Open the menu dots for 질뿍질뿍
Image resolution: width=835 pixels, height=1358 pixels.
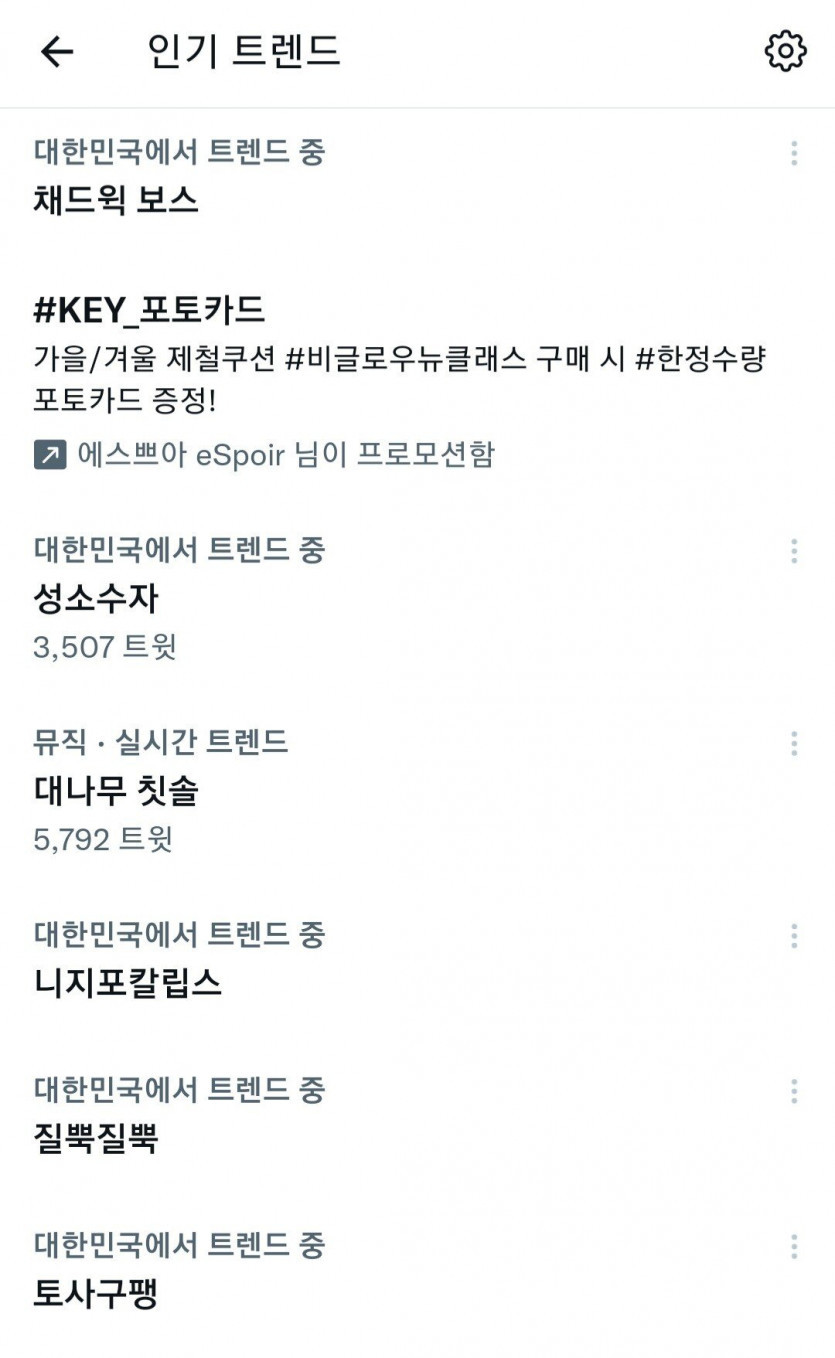794,1091
